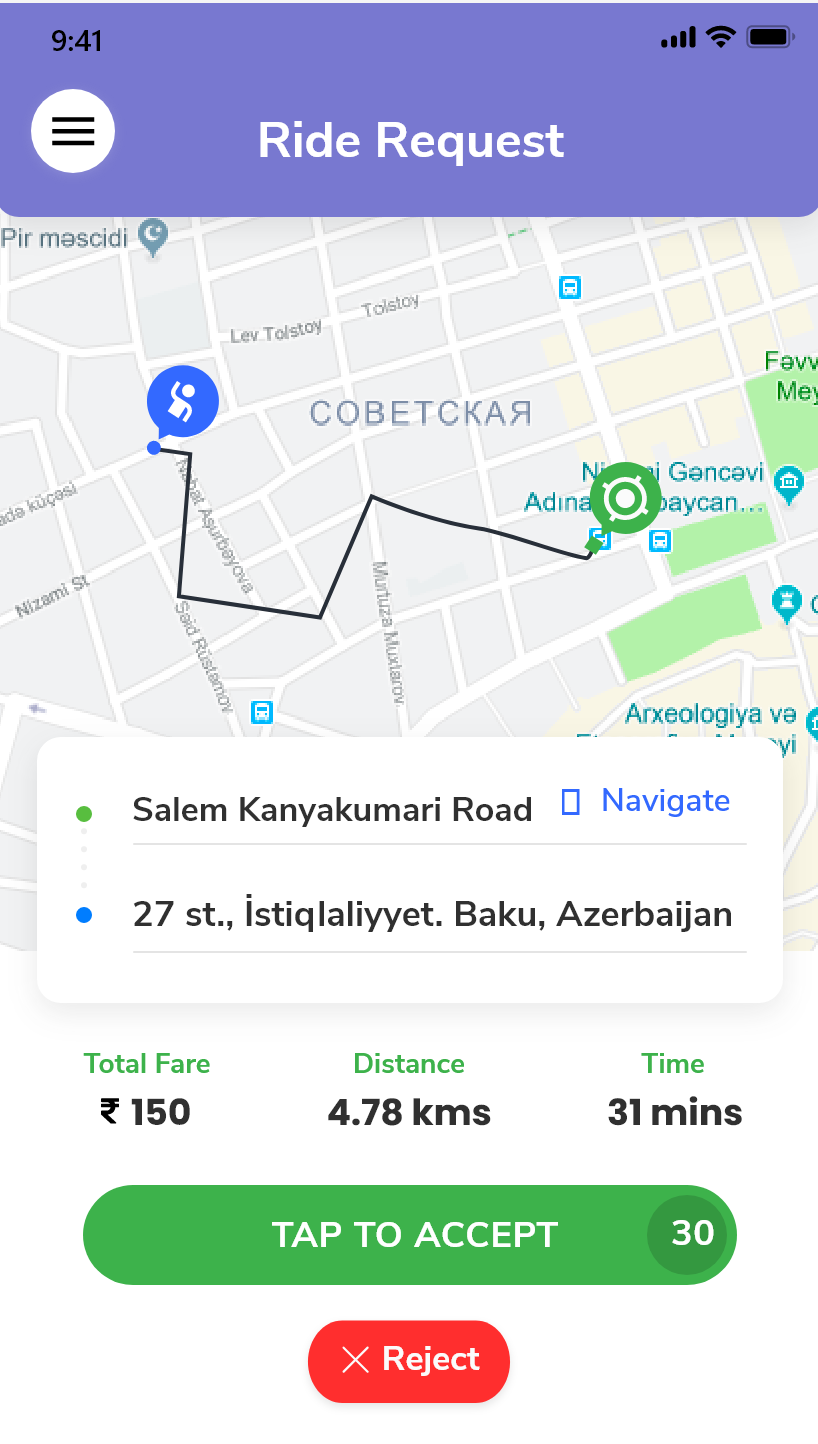Tap the transit icon near Səid Rüstəmov street
Image resolution: width=818 pixels, height=1444 pixels.
(x=262, y=712)
